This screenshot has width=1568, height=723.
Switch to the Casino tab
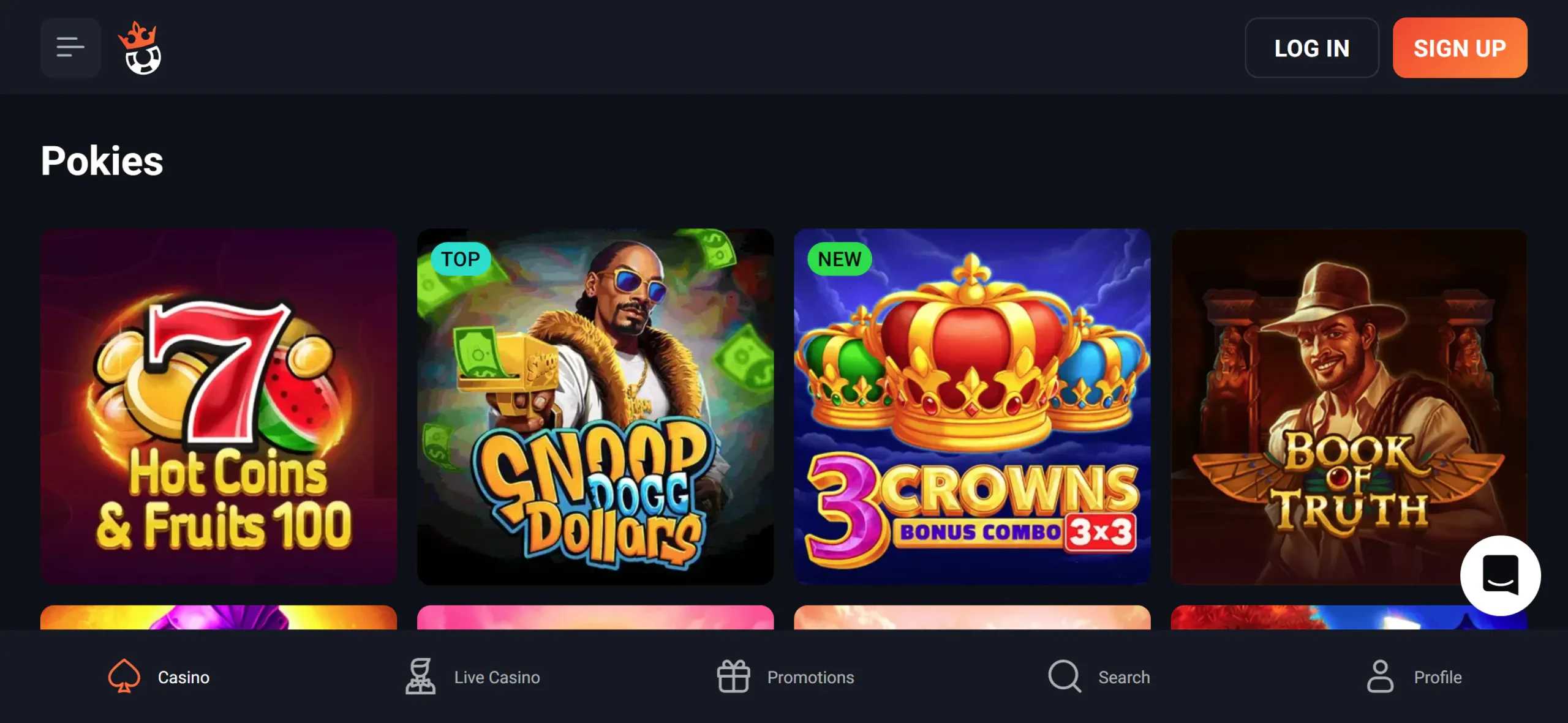coord(159,677)
